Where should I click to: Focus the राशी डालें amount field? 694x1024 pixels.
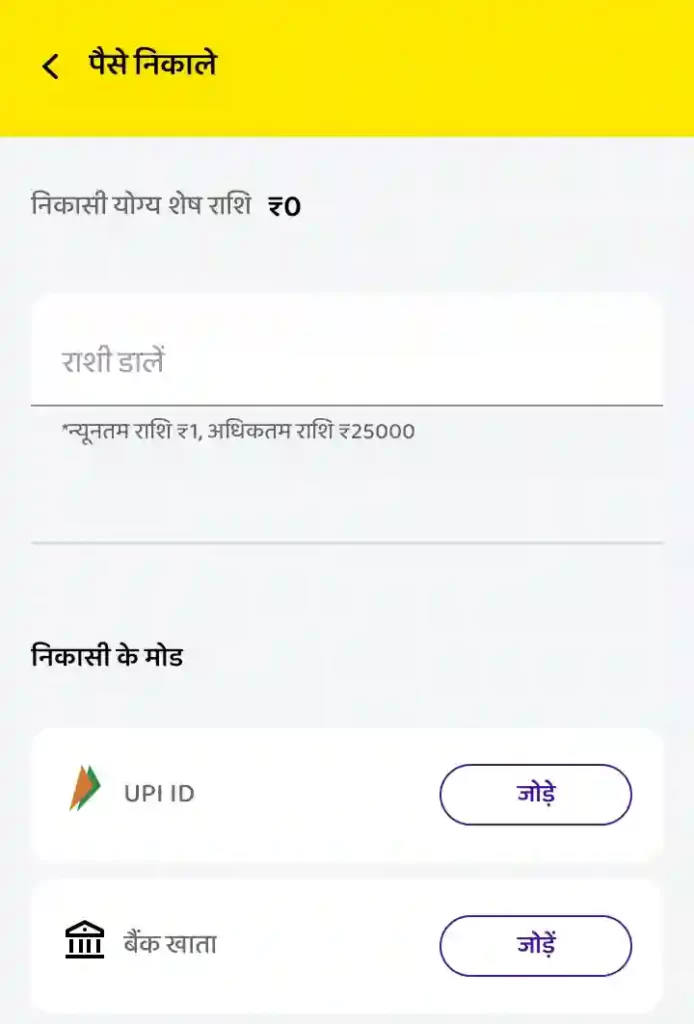click(346, 361)
